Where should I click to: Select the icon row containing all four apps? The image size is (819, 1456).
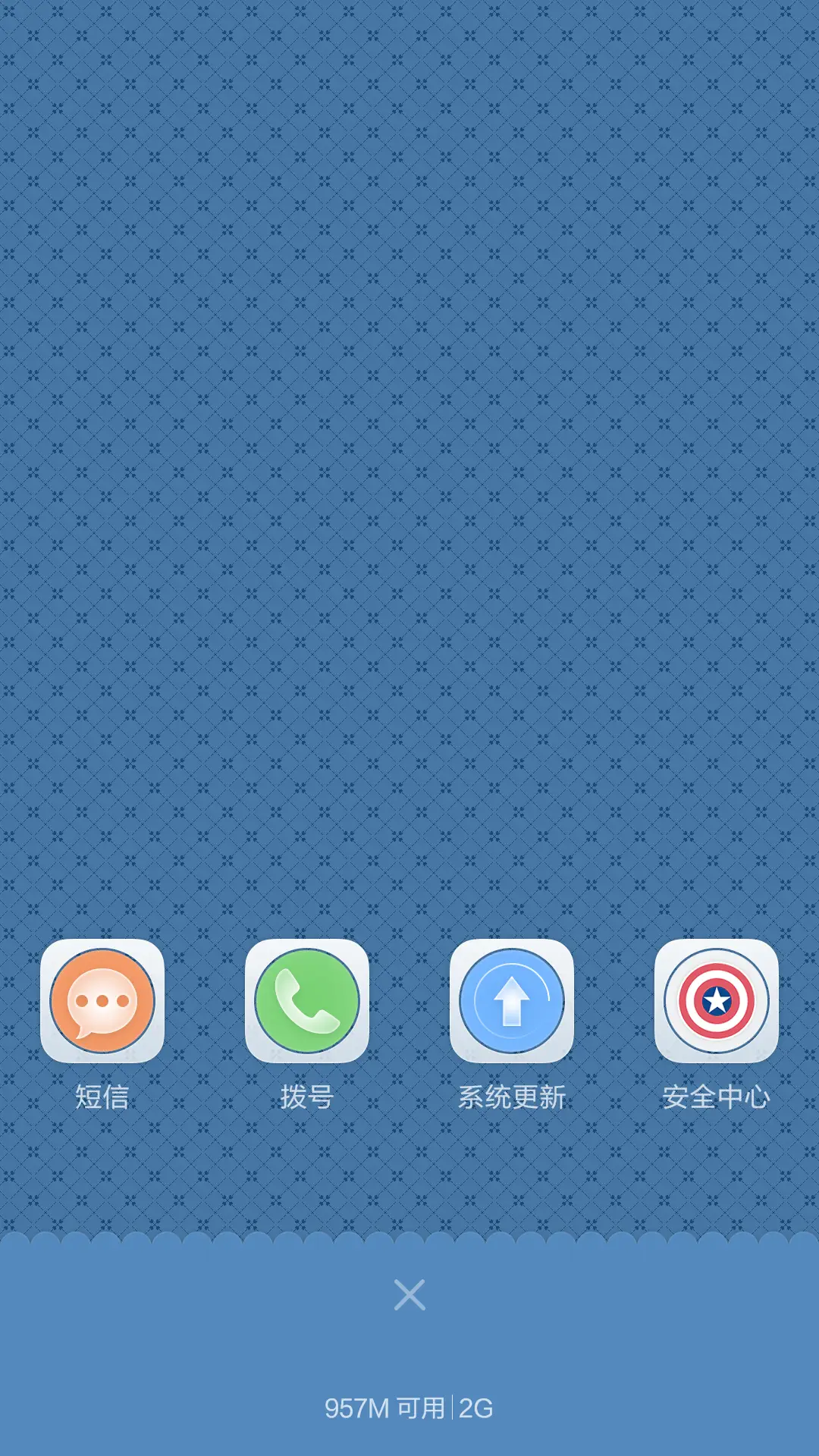409,1001
